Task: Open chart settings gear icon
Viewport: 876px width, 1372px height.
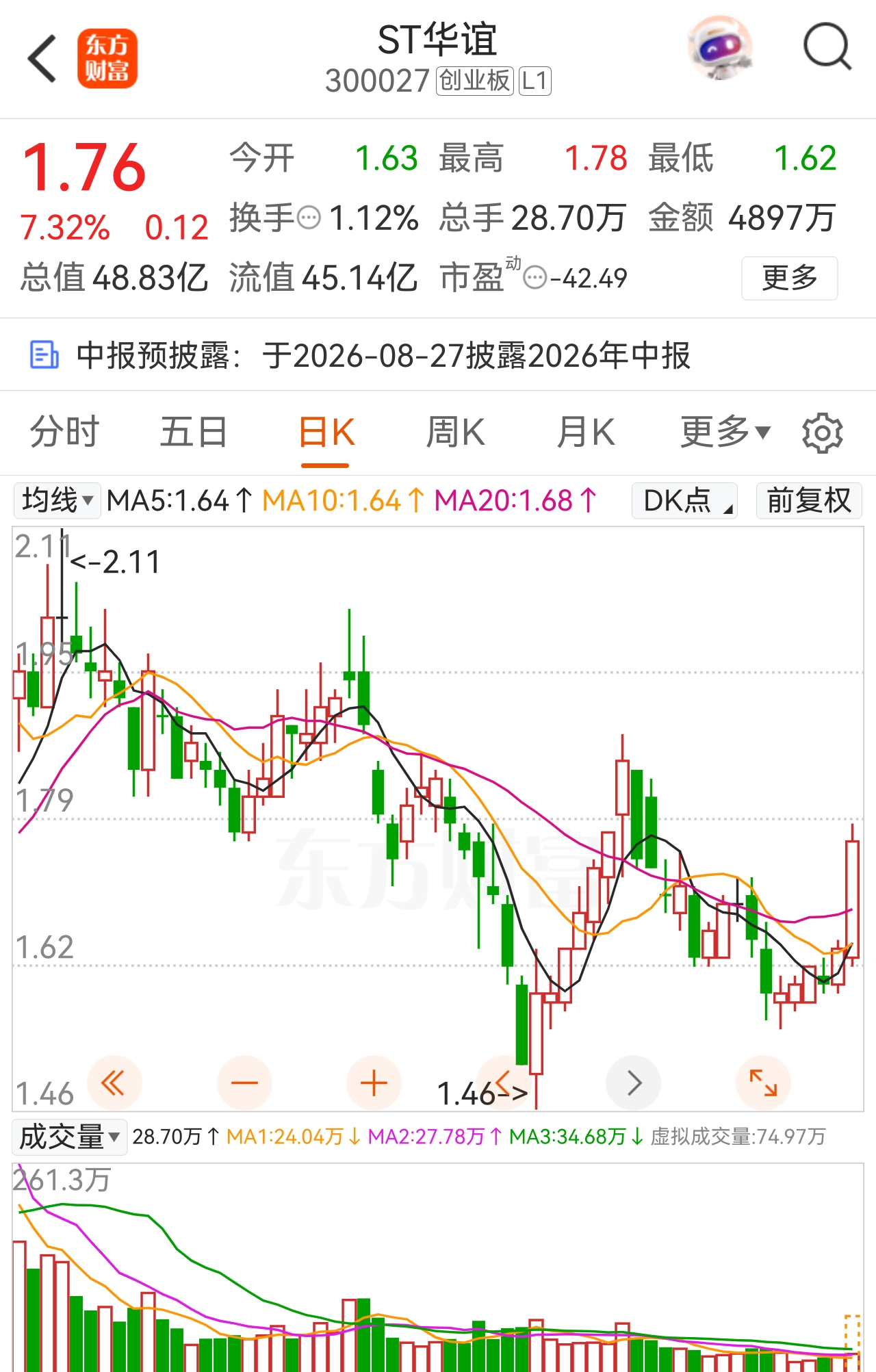Action: (x=822, y=432)
